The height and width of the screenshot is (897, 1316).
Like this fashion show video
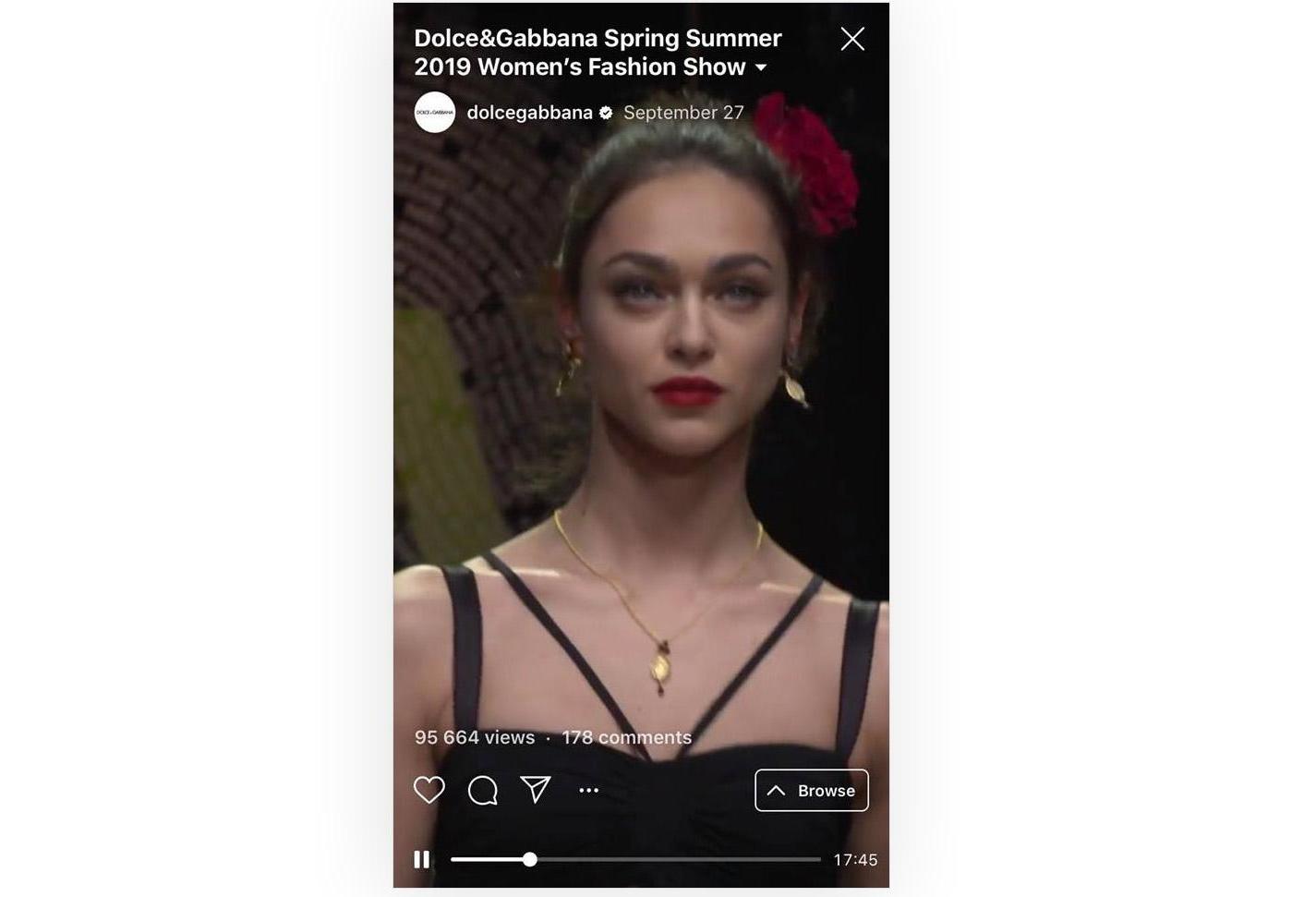click(x=429, y=791)
